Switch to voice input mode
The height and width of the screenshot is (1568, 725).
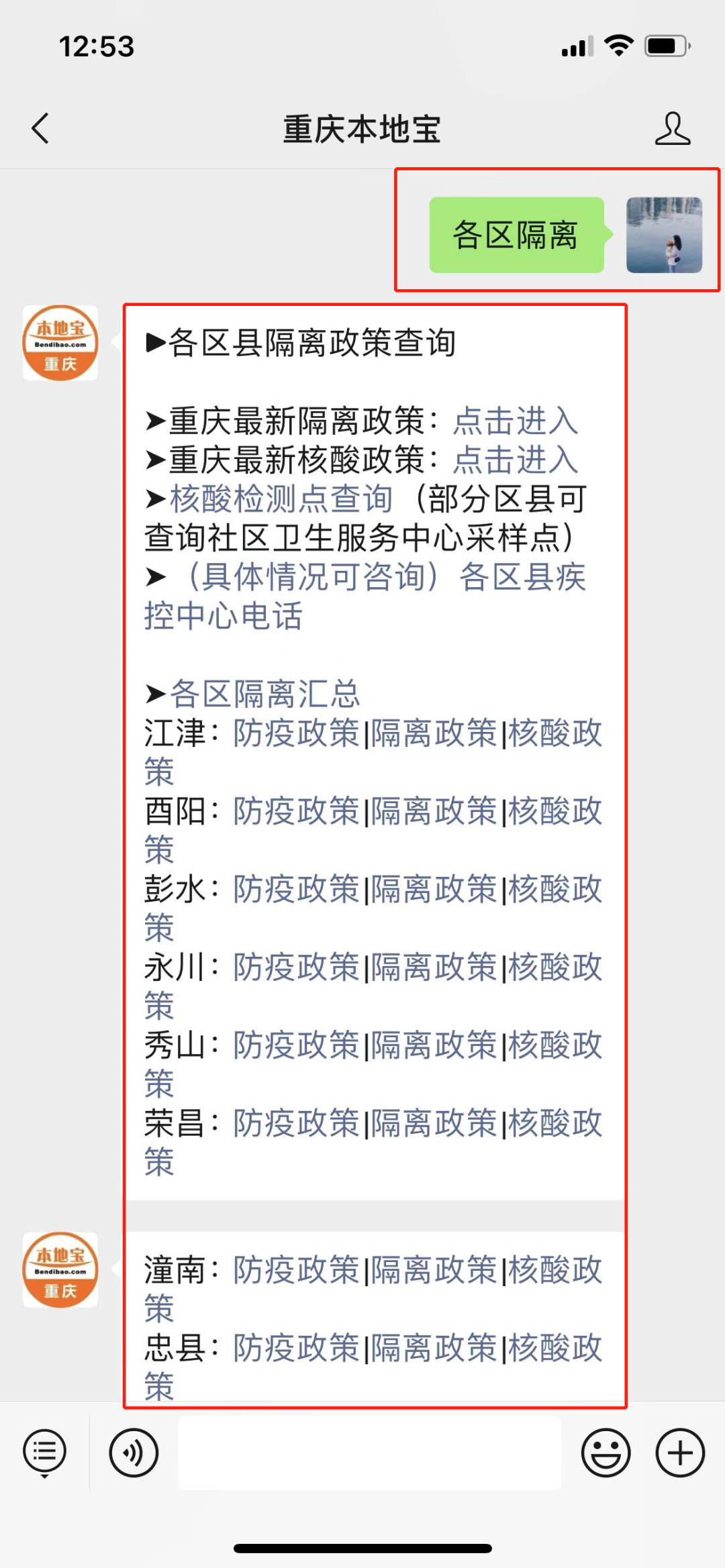pos(134,1453)
